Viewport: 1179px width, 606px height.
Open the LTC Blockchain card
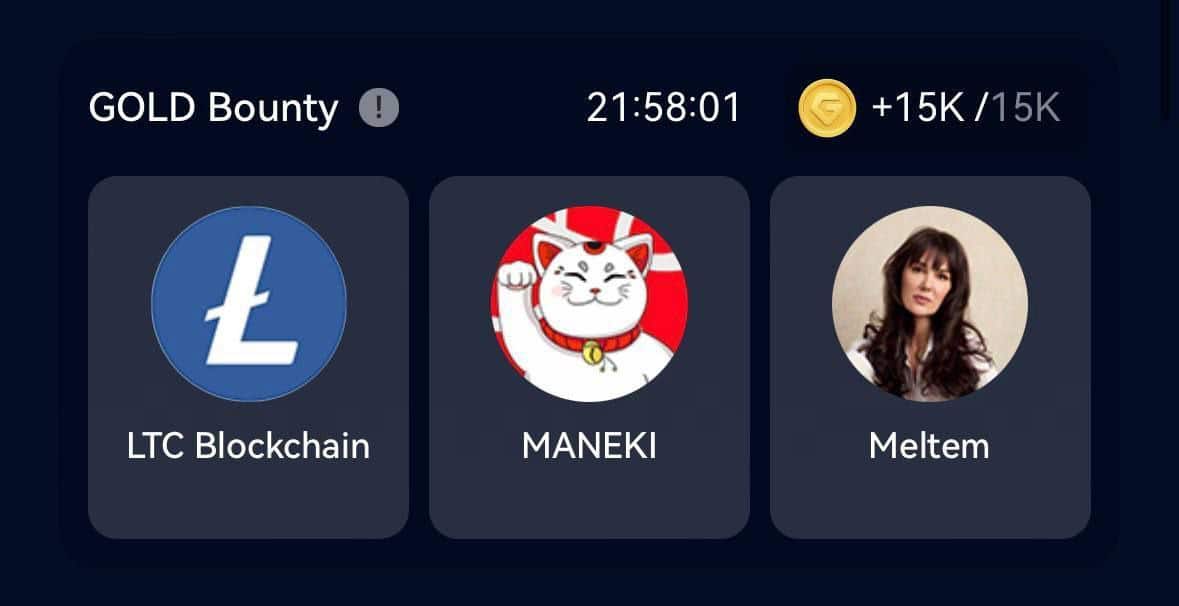coord(248,357)
